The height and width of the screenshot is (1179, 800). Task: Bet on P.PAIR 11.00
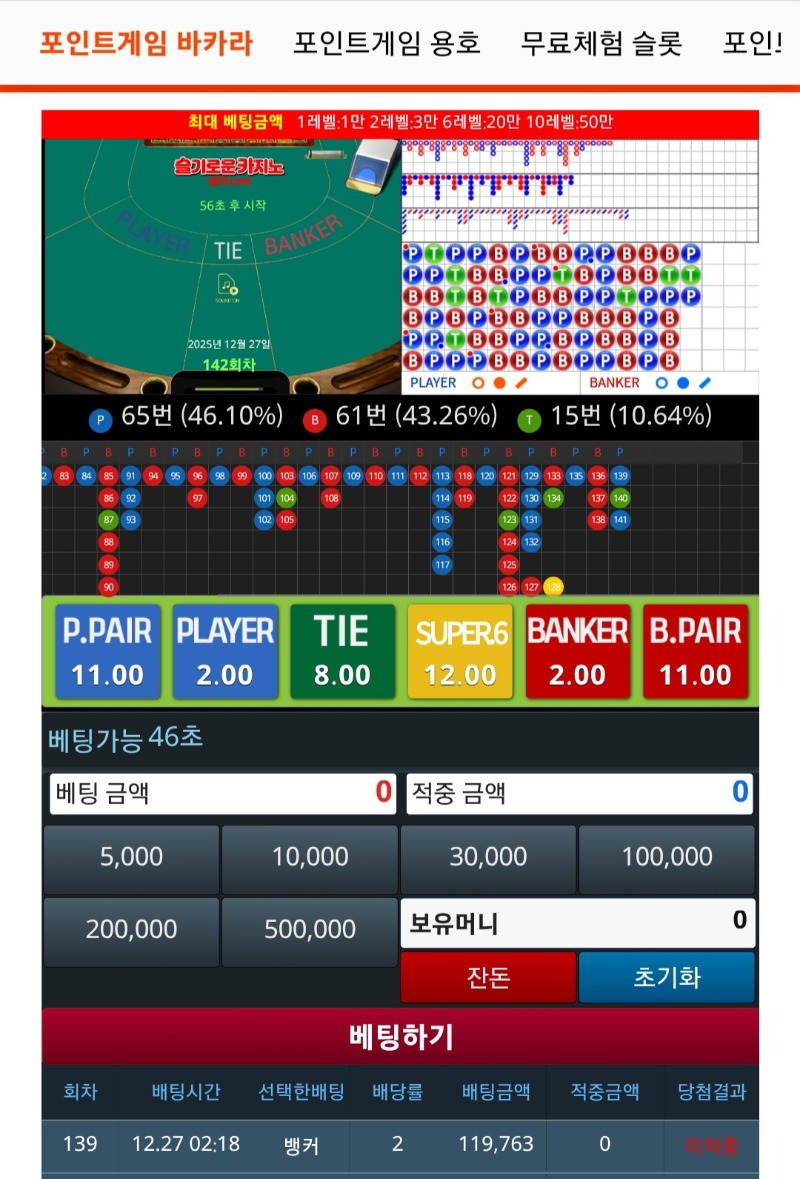pos(108,652)
